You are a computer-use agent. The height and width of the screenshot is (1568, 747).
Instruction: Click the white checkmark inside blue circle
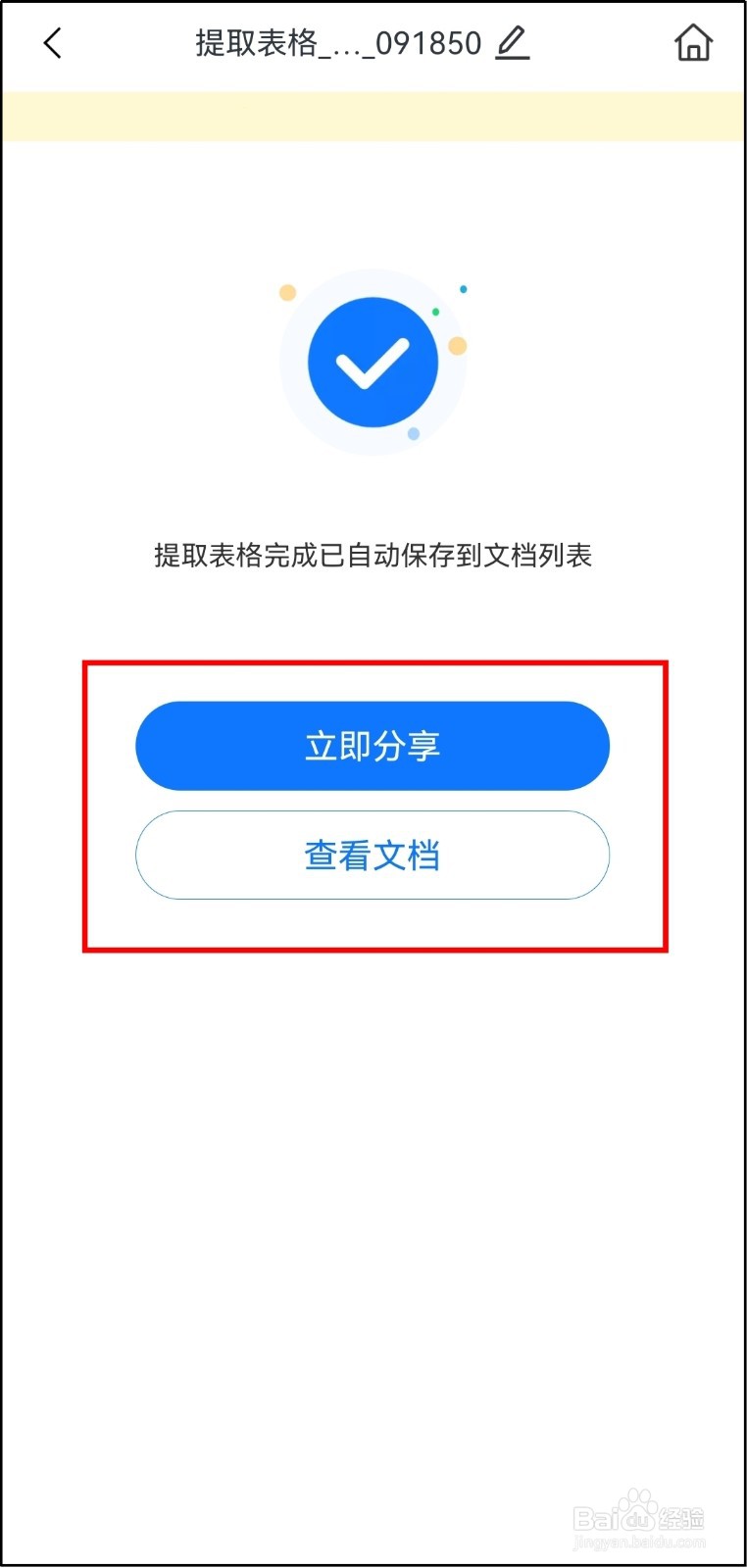click(373, 360)
